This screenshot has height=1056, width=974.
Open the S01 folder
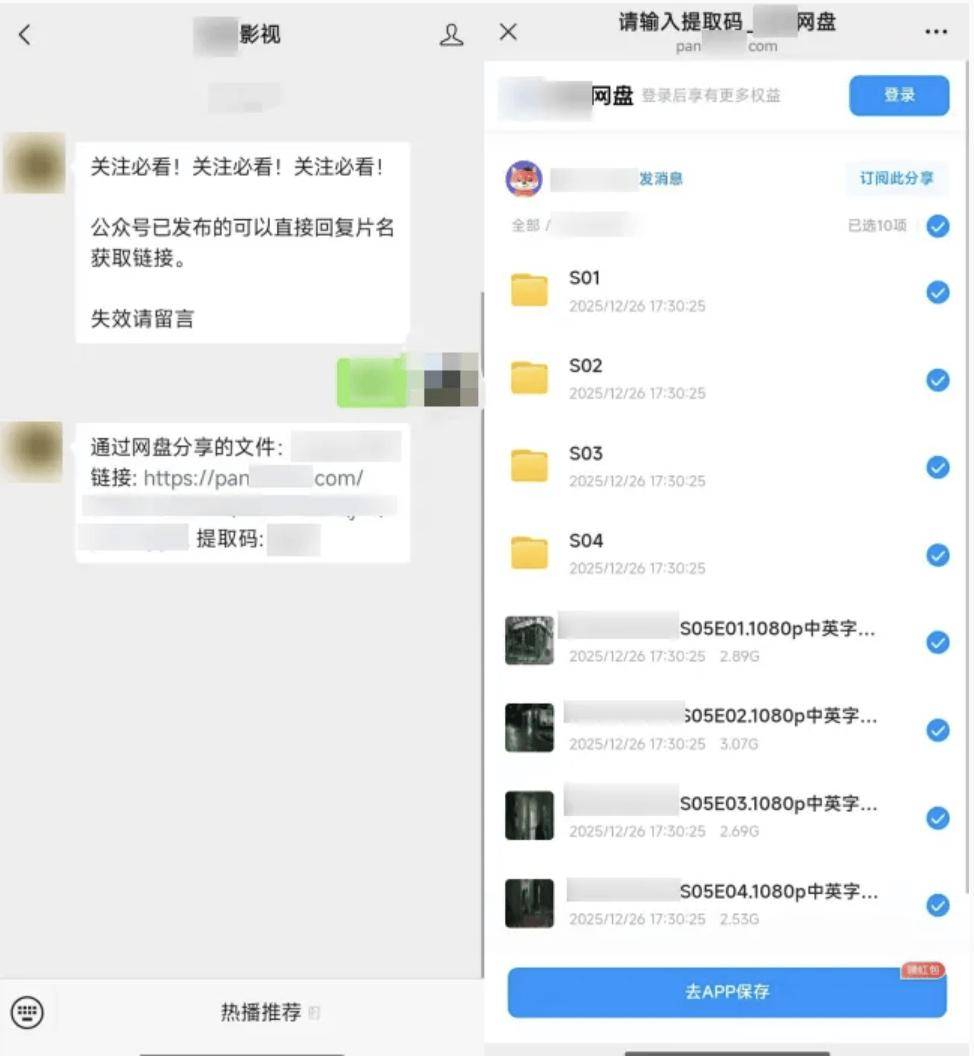tap(585, 290)
